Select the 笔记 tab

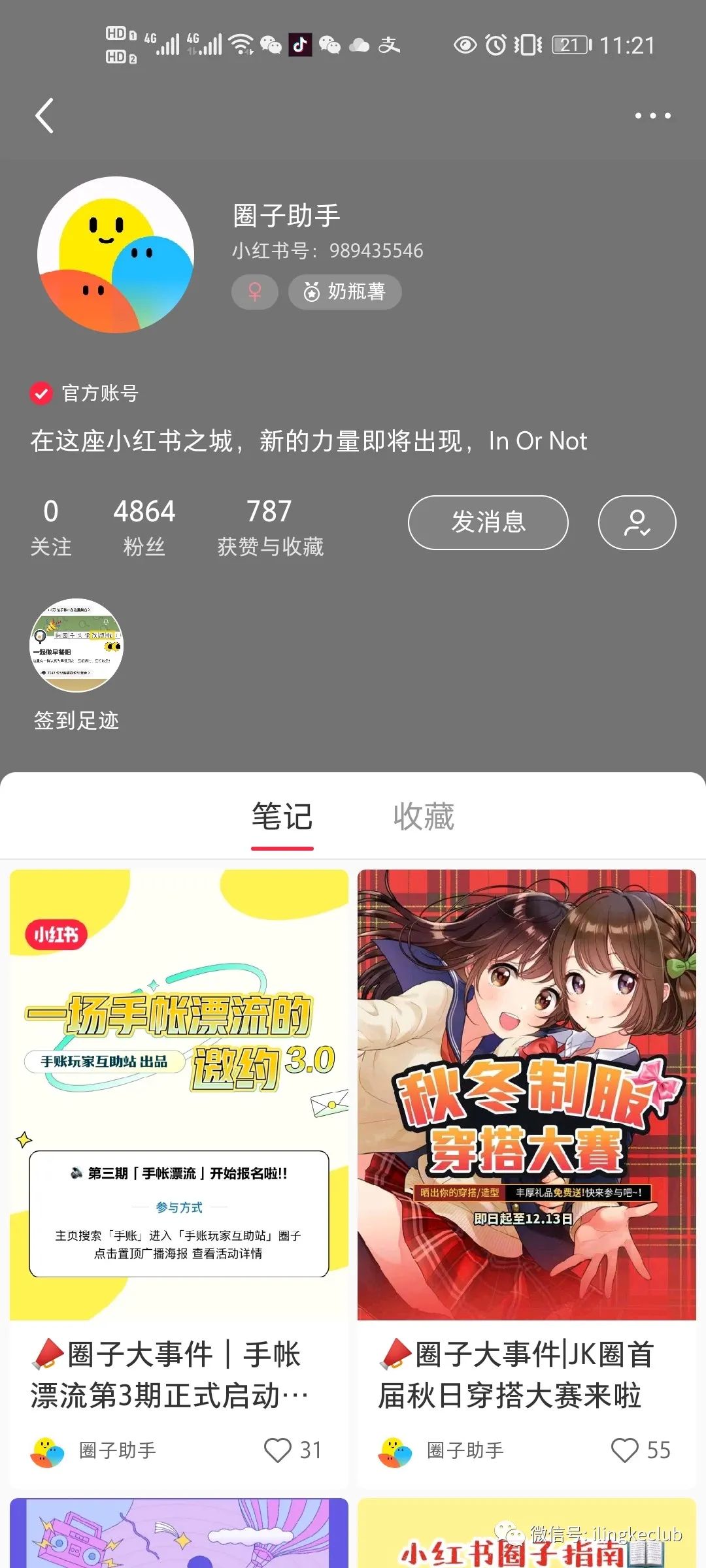(x=282, y=817)
